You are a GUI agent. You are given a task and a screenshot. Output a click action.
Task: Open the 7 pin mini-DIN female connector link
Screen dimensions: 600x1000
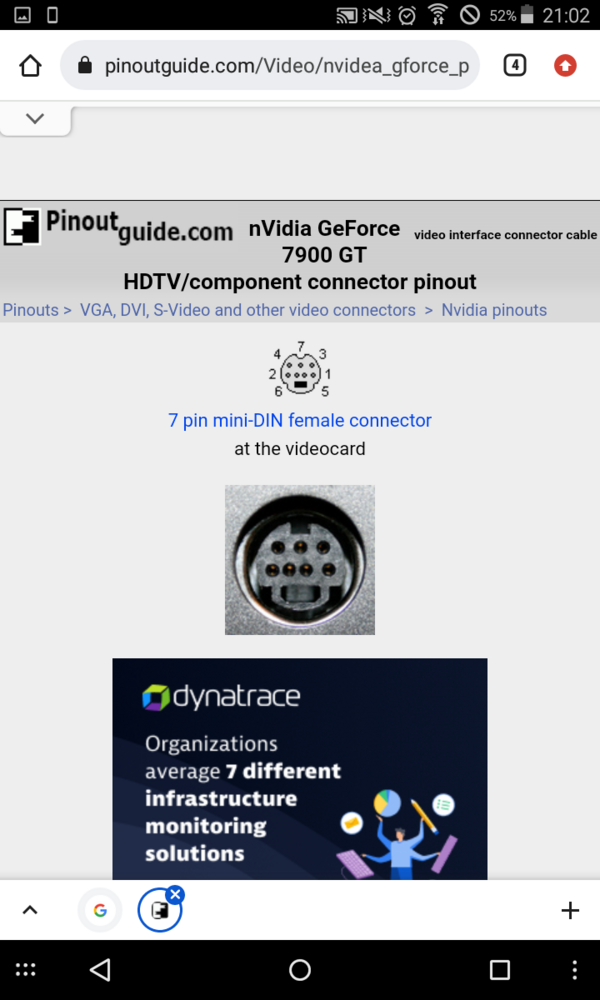(x=300, y=420)
